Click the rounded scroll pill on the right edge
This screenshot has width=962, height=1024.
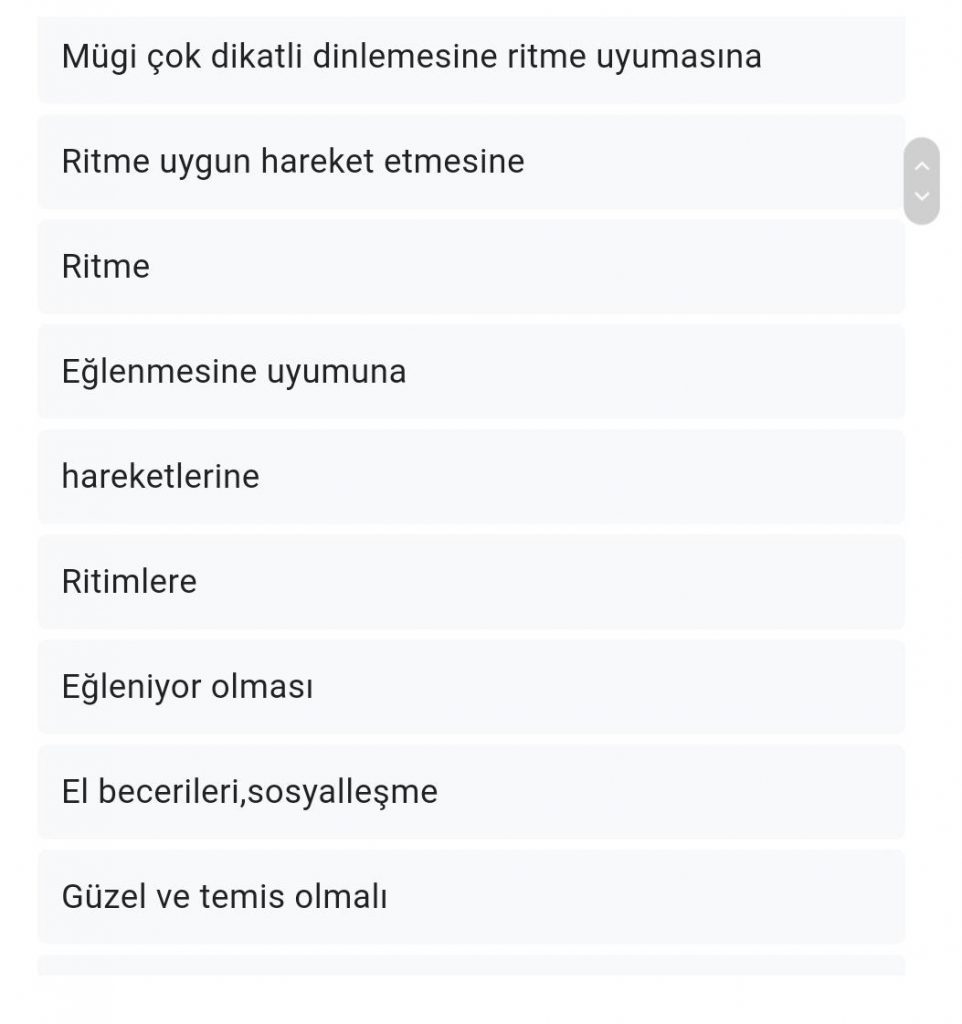click(x=922, y=180)
